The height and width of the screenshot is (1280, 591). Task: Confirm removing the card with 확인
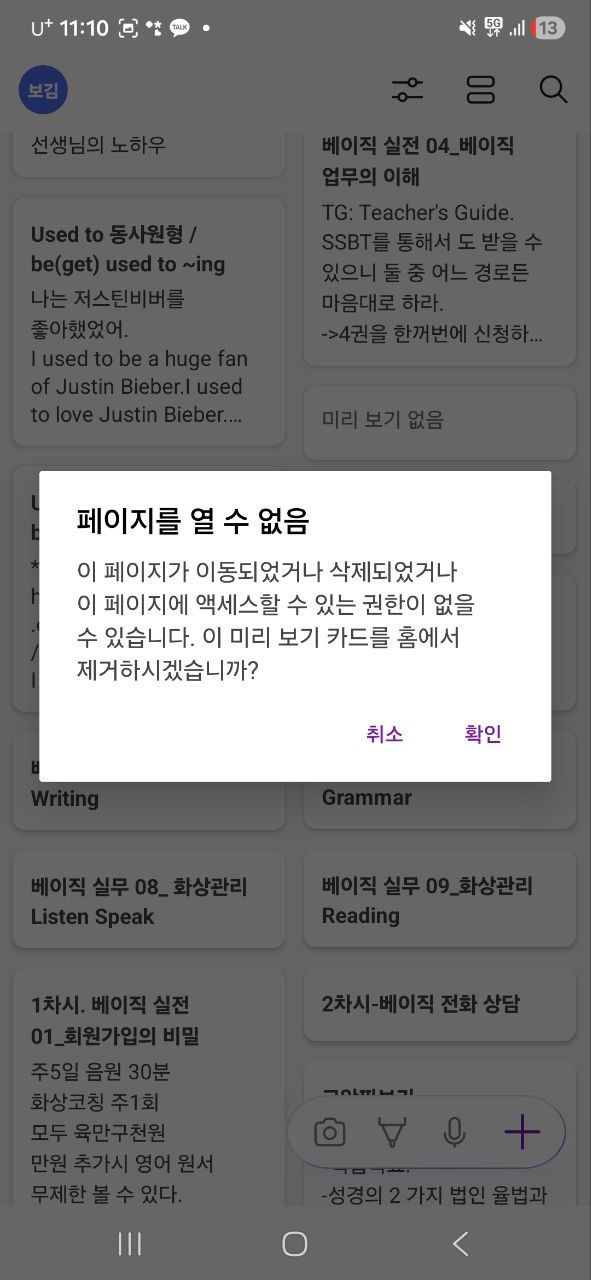coord(483,734)
